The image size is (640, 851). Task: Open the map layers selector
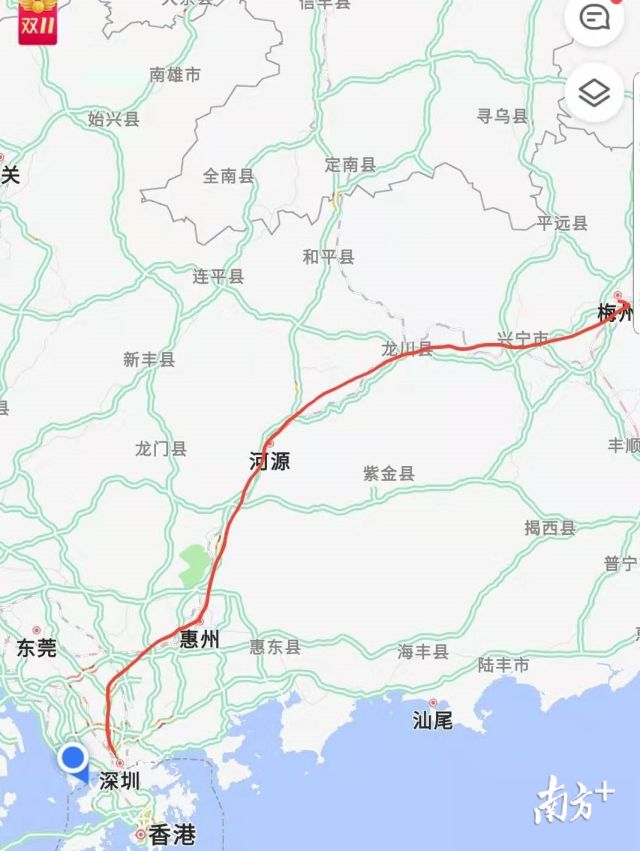[595, 93]
